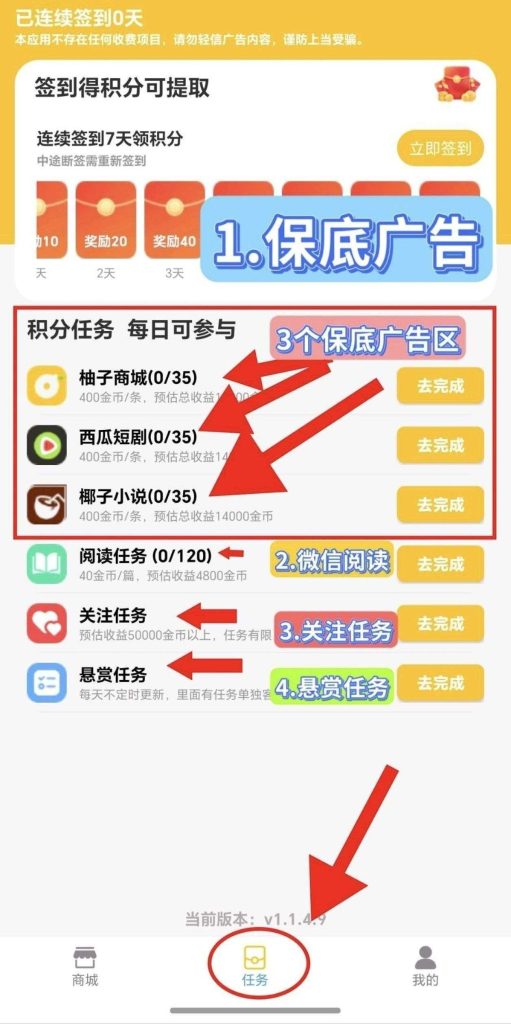Switch to the 商城 tab
The height and width of the screenshot is (1024, 511).
(x=85, y=967)
